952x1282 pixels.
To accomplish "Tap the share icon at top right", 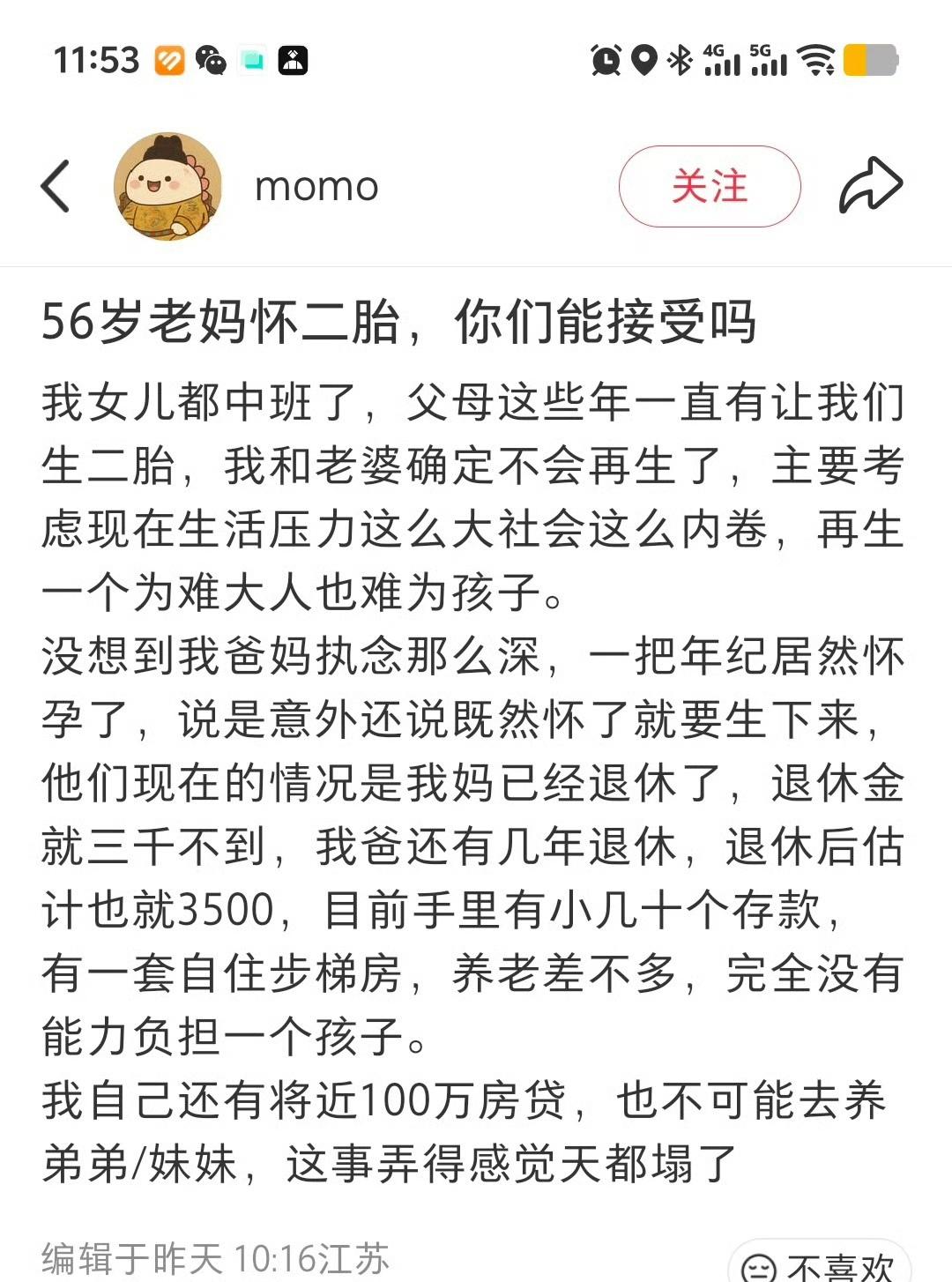I will click(873, 185).
